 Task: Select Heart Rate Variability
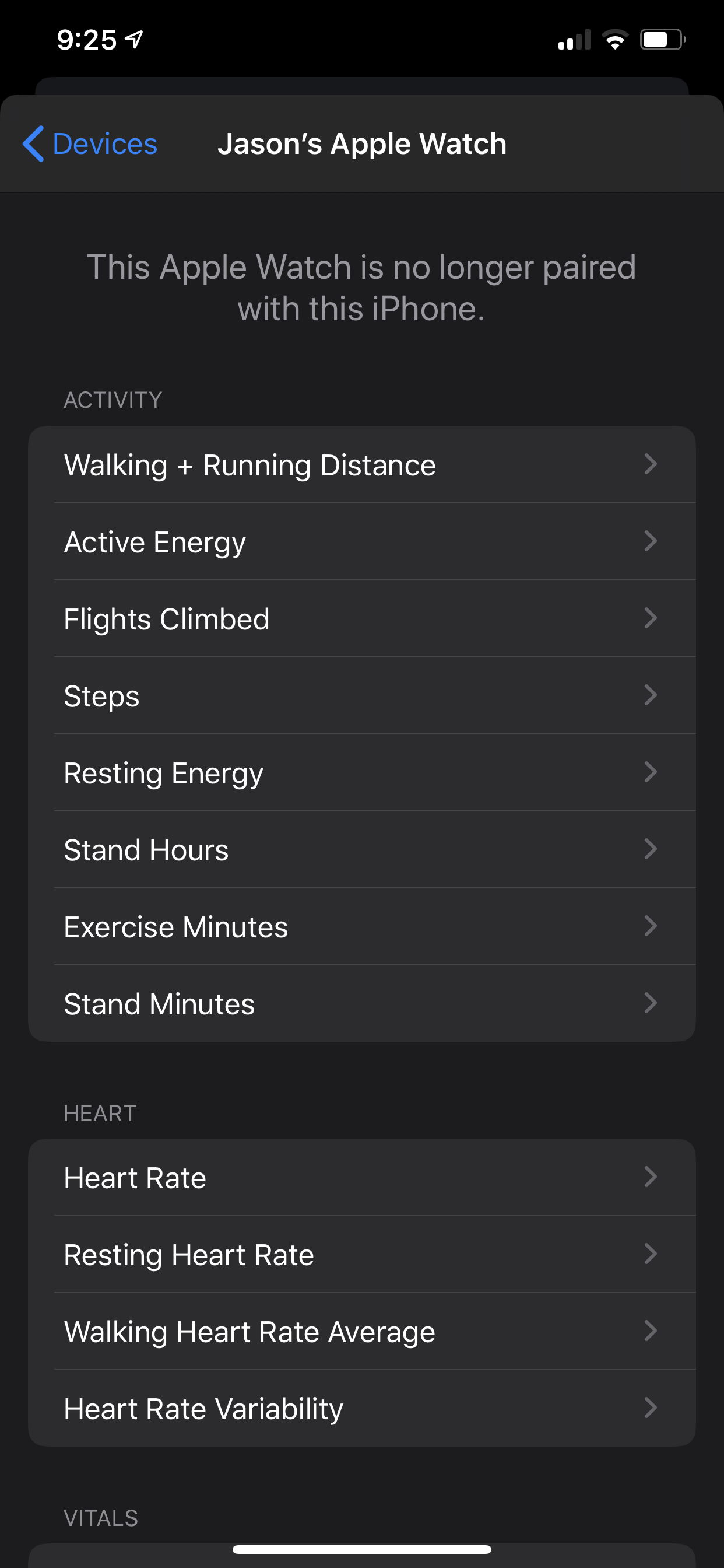362,1409
